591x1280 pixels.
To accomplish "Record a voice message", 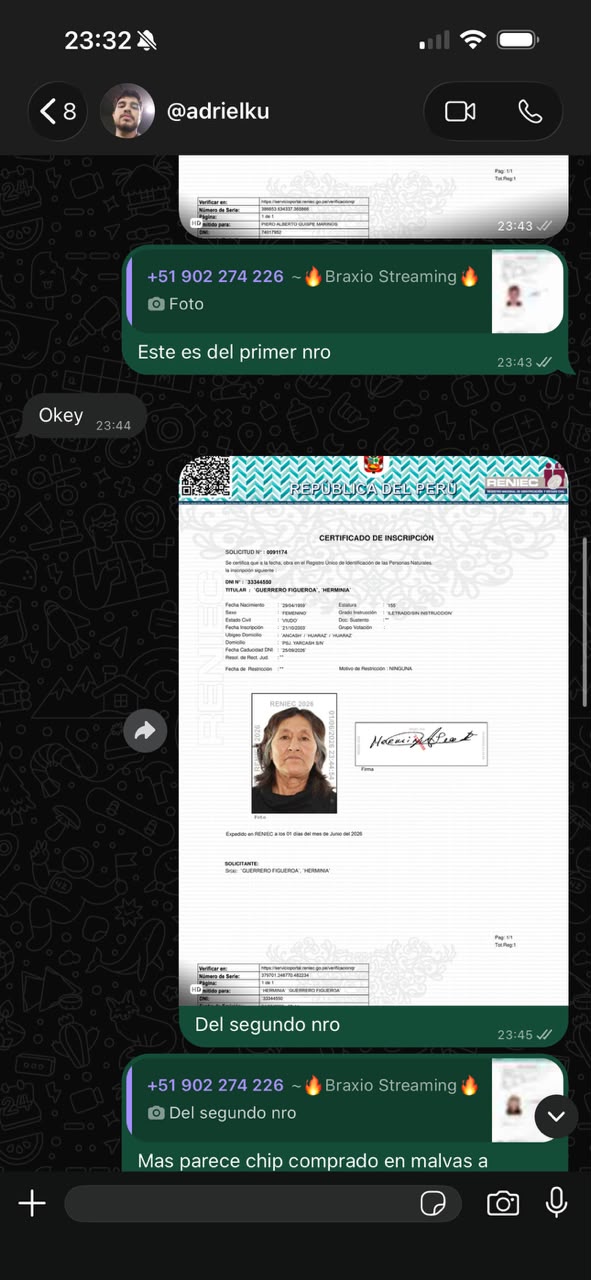I will (557, 1203).
